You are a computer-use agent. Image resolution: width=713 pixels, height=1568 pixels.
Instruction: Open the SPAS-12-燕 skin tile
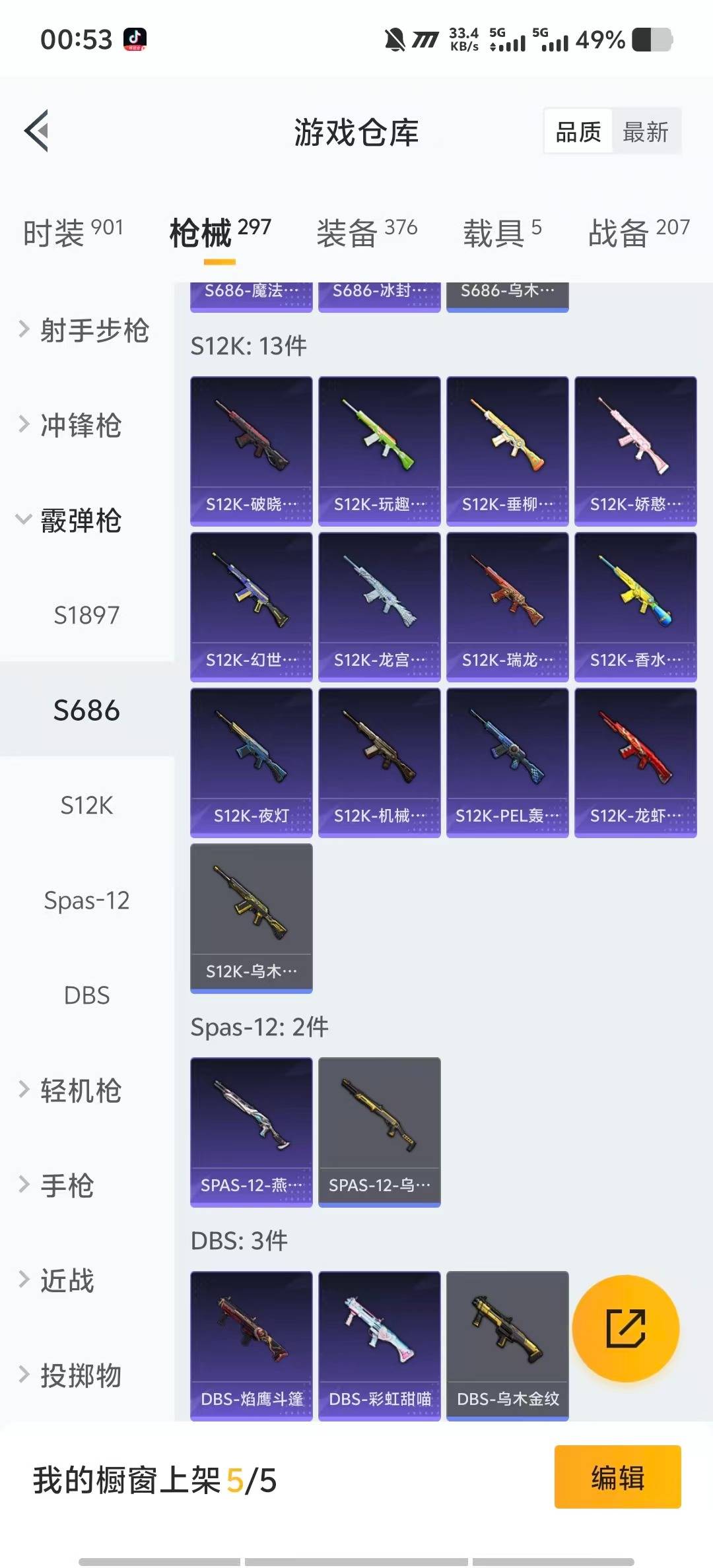coord(251,1131)
